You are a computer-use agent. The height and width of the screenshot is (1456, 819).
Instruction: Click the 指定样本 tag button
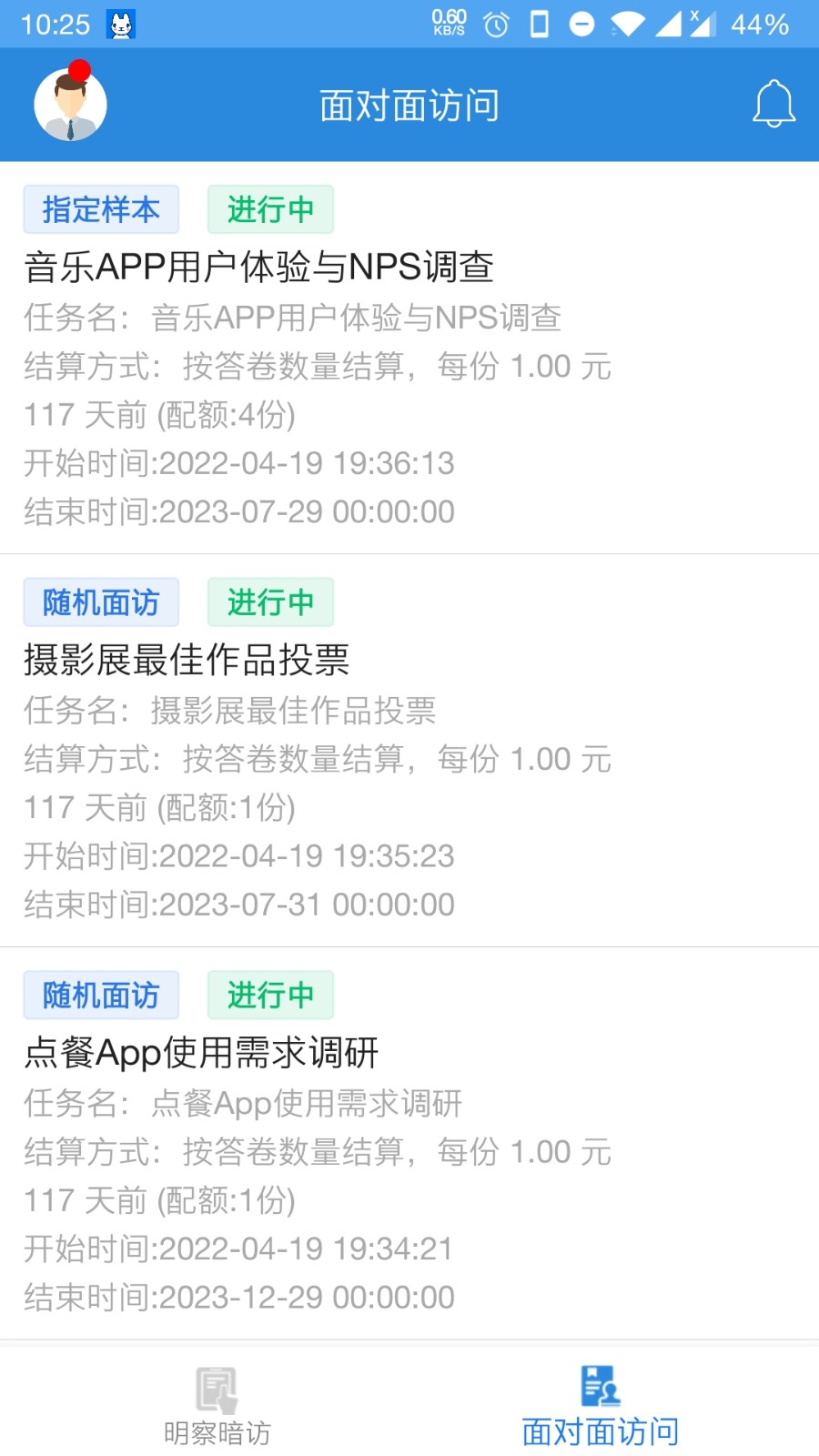coord(101,209)
